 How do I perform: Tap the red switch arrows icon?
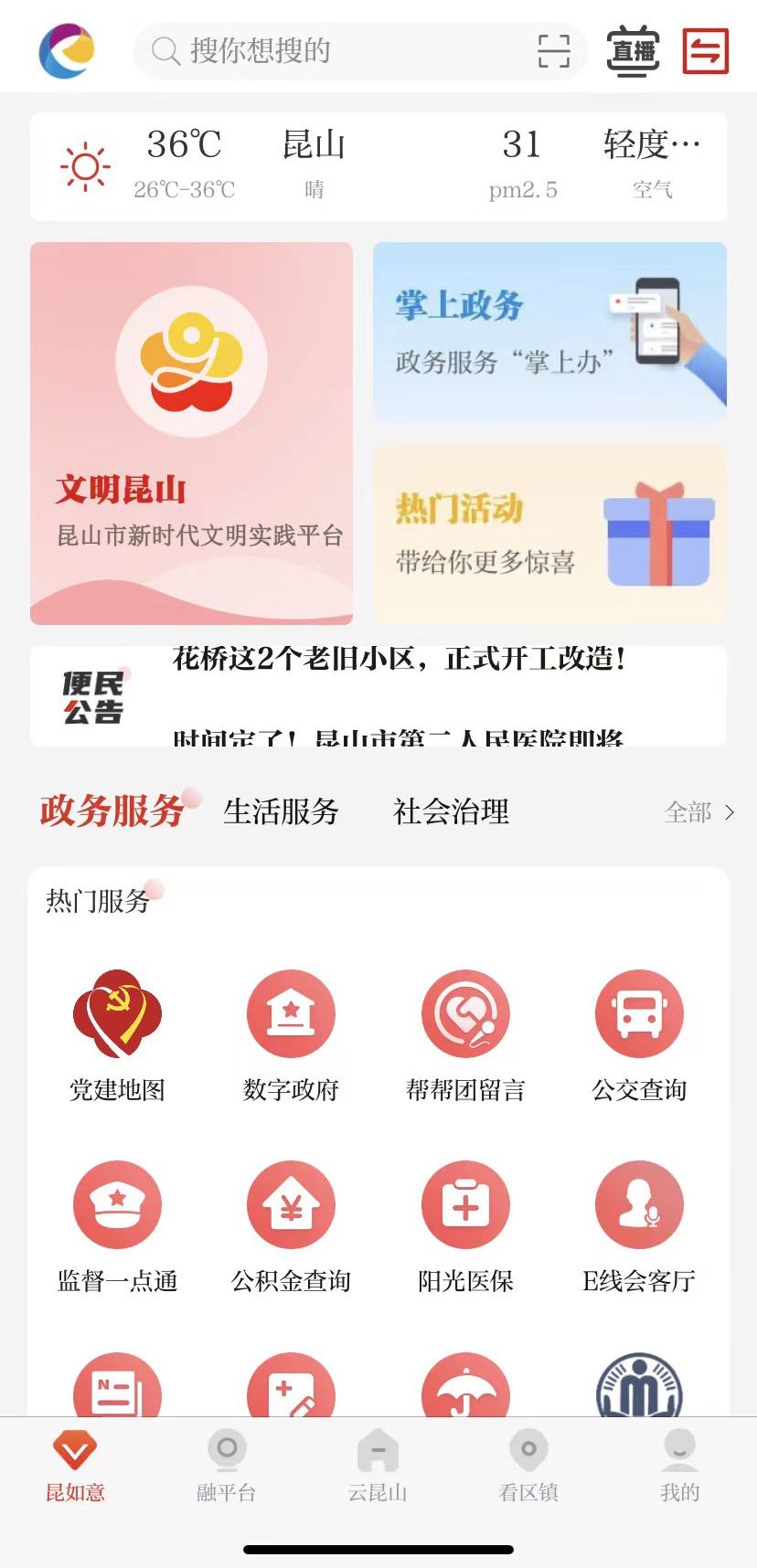[x=705, y=51]
